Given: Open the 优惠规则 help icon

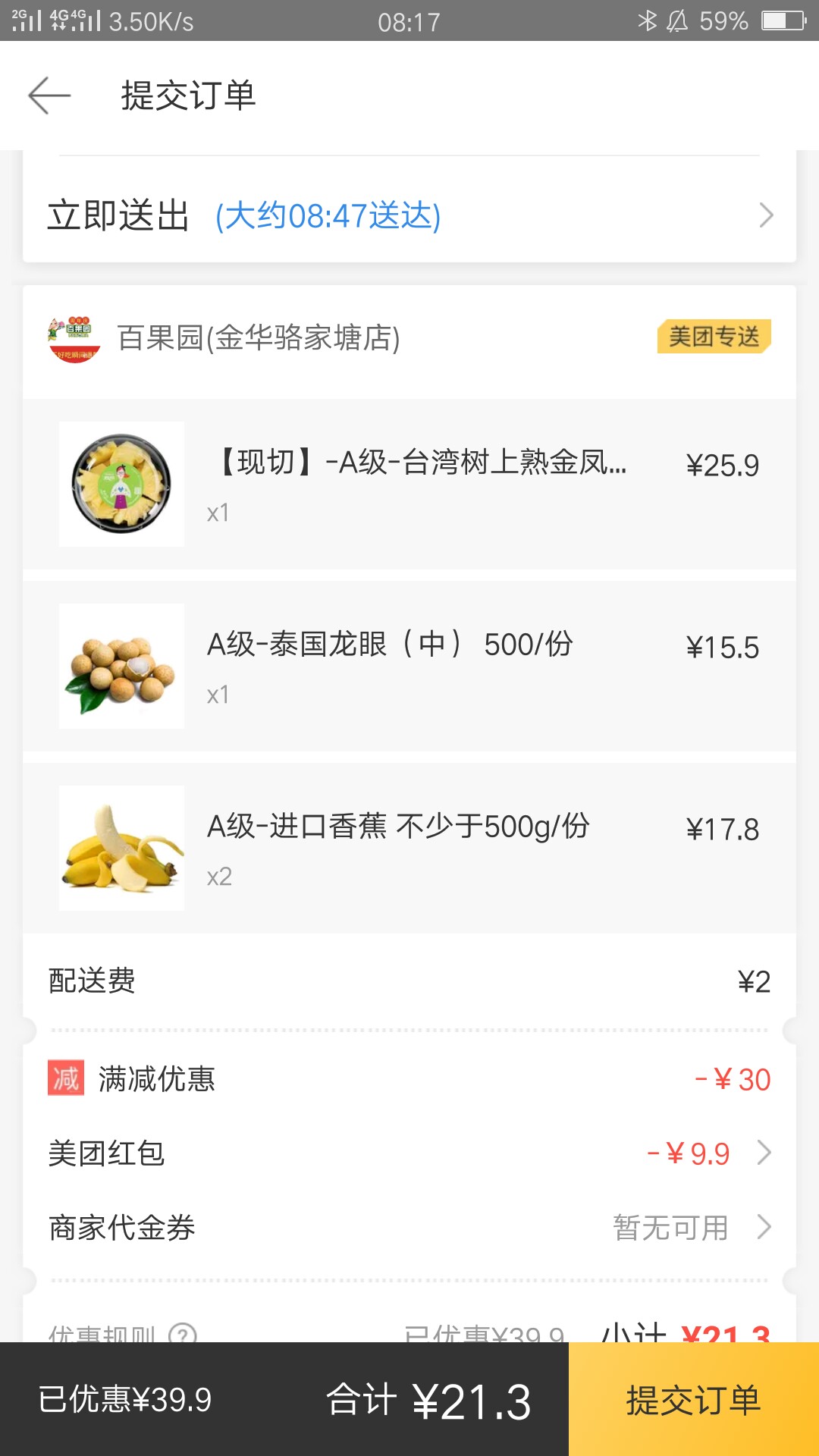Looking at the screenshot, I should (183, 1332).
